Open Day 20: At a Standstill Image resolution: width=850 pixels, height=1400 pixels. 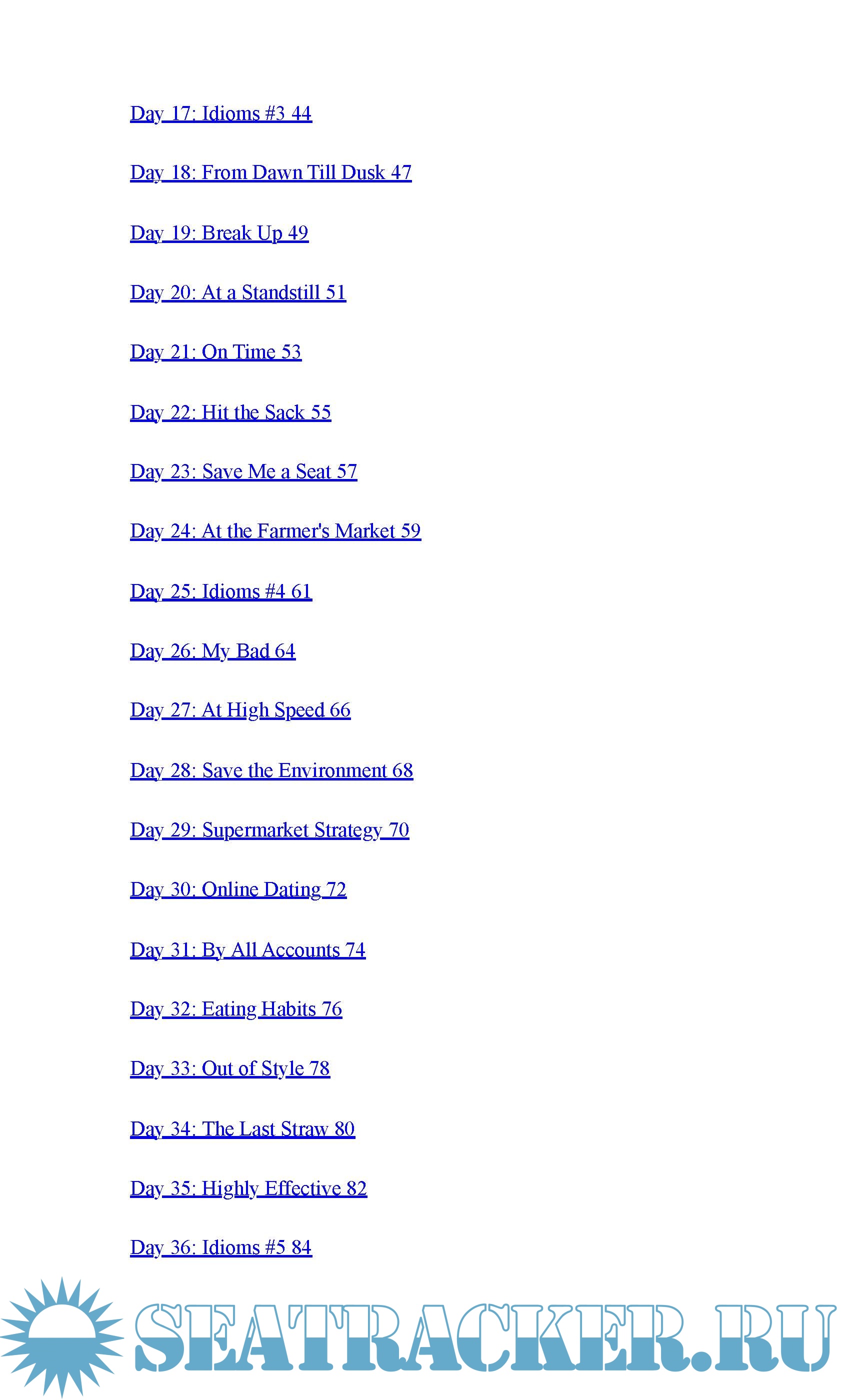tap(237, 292)
